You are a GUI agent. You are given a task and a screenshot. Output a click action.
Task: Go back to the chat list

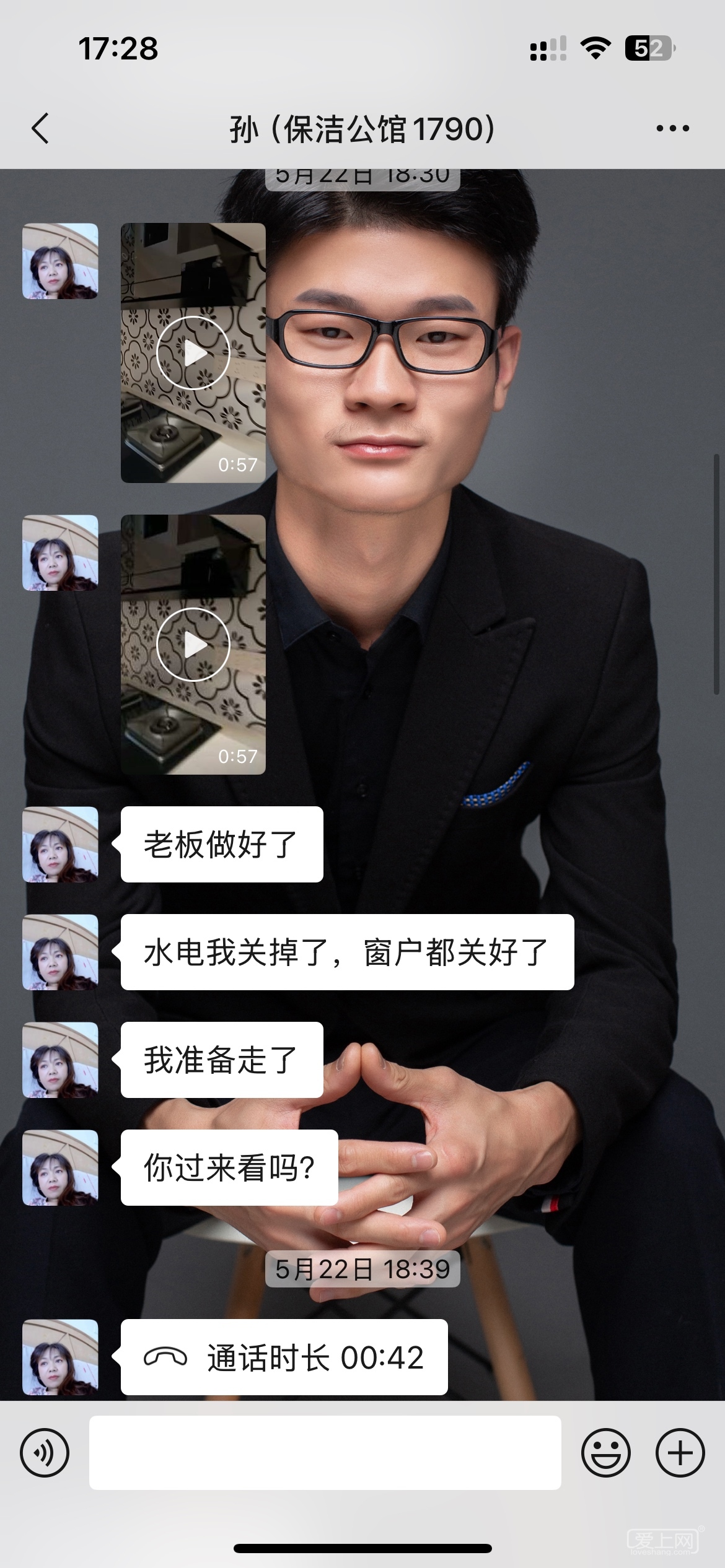tap(40, 129)
